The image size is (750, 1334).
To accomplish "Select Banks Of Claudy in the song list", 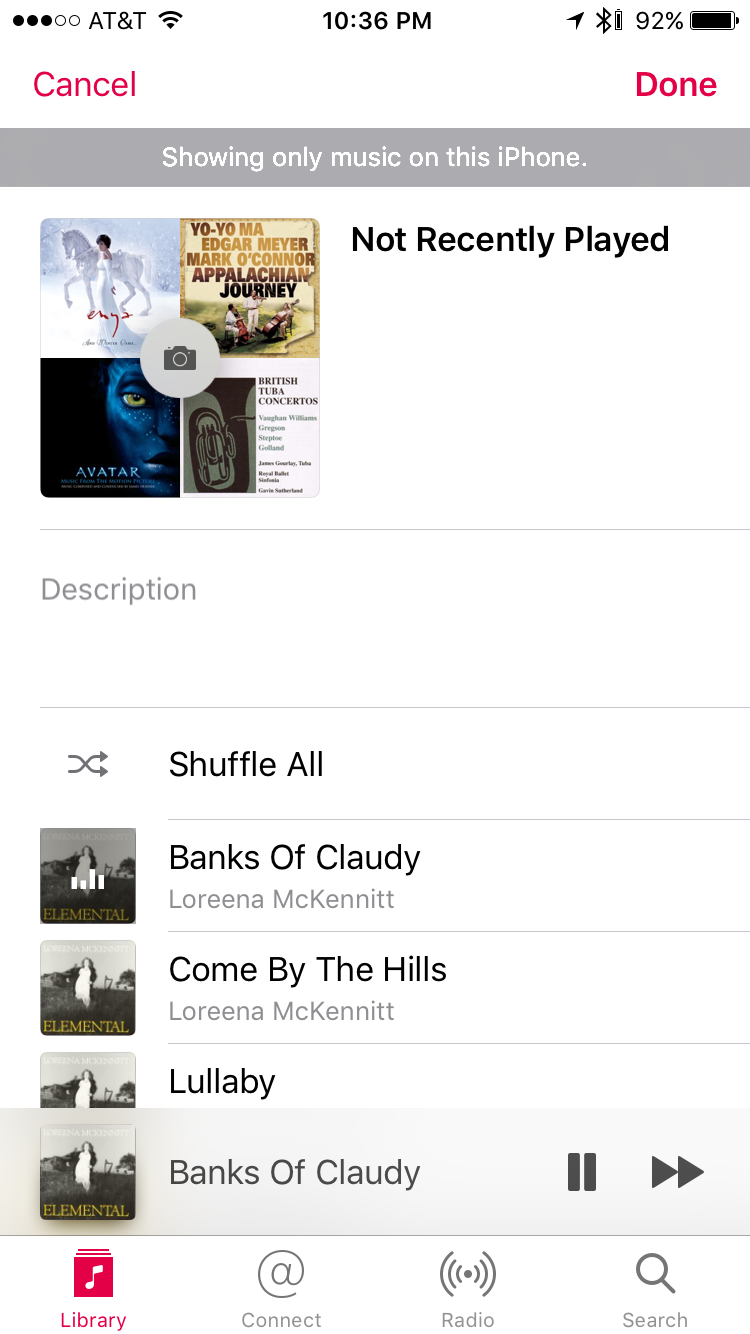I will 295,876.
